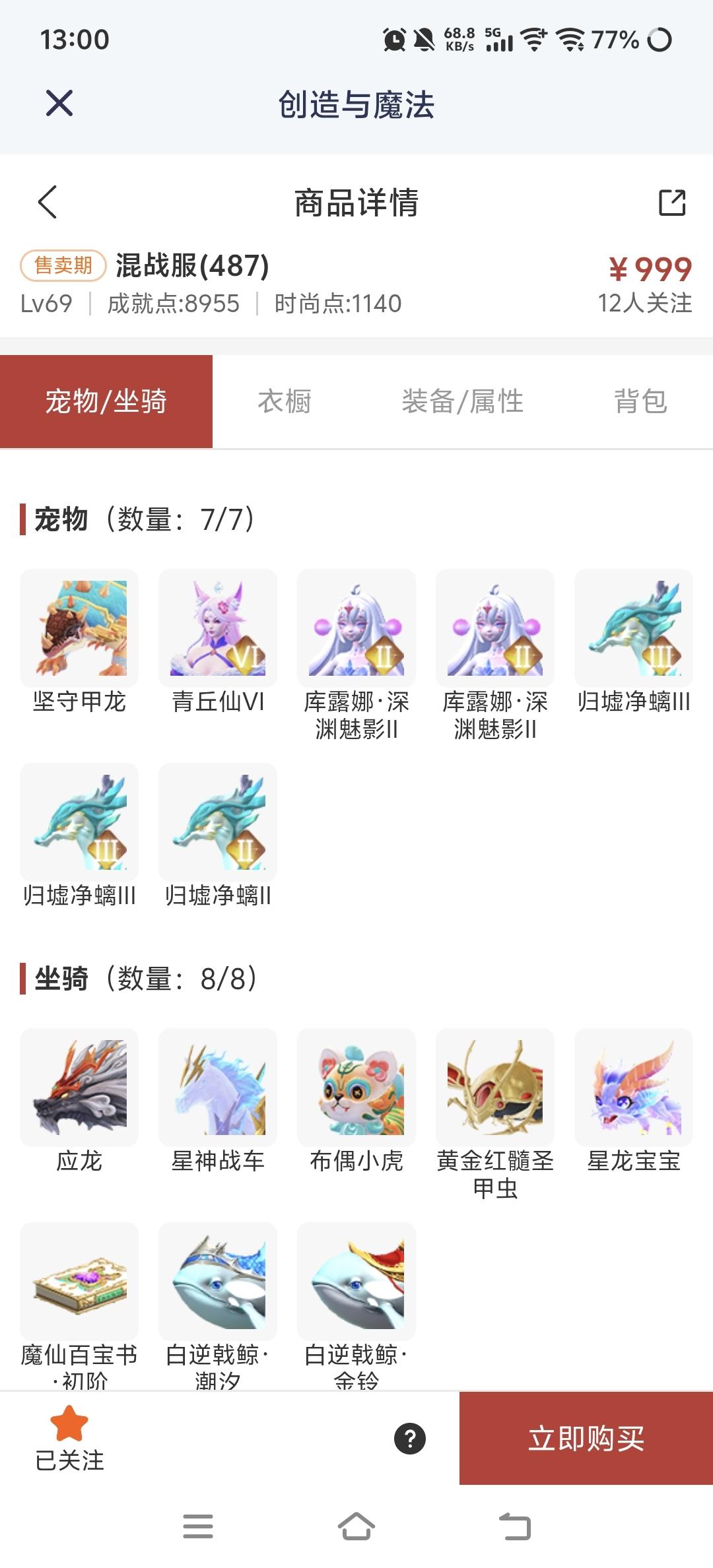
Task: Open the share icon top right
Action: 673,203
